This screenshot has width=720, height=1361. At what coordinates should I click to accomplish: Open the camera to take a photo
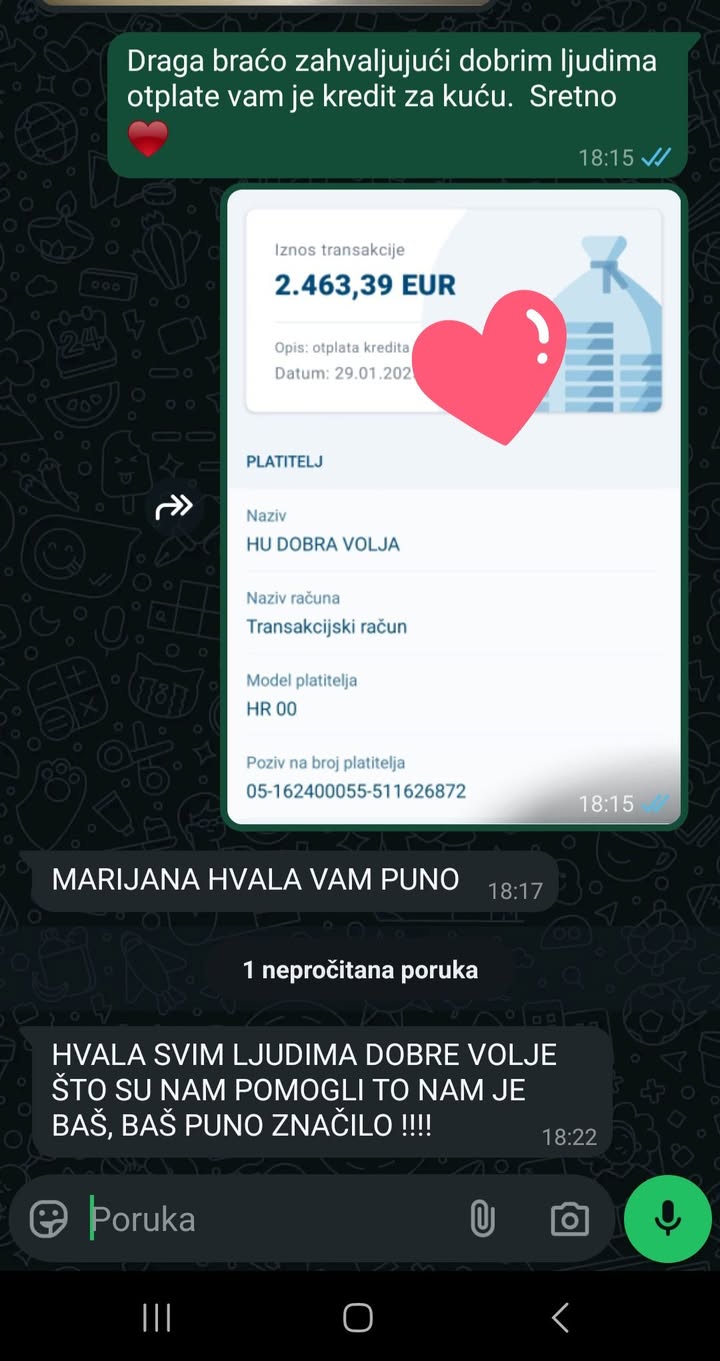pos(569,1219)
